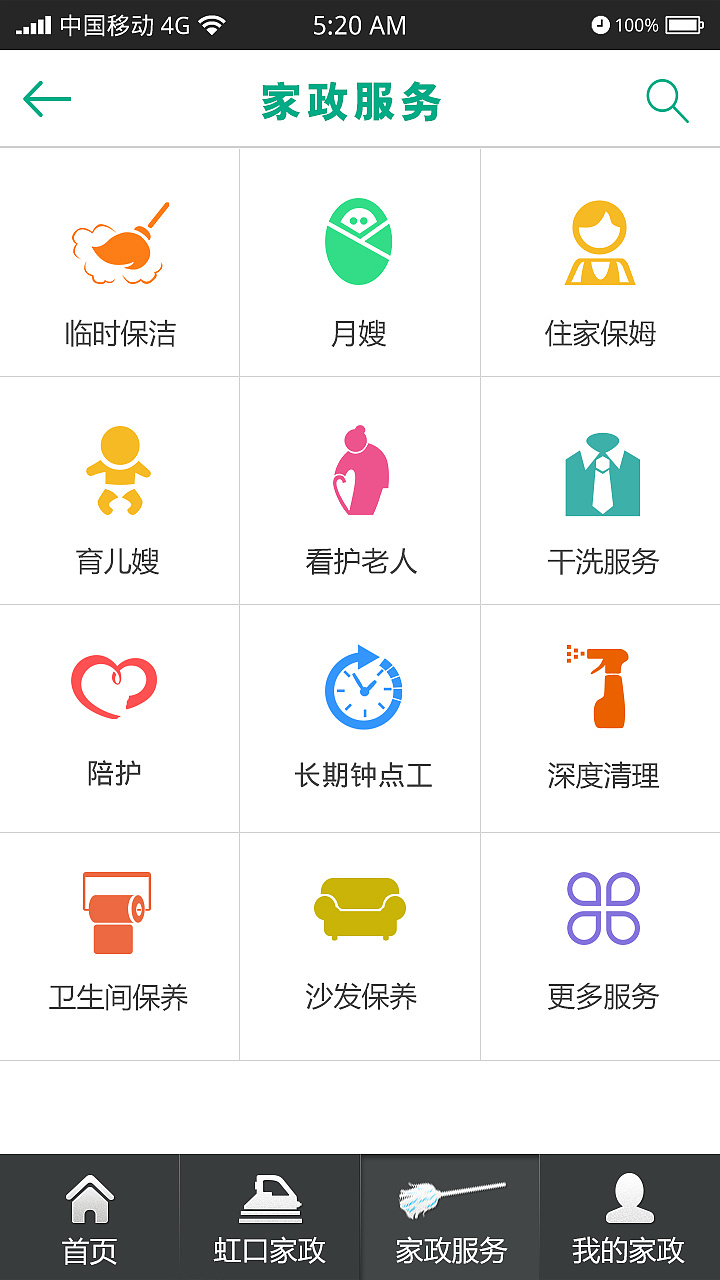Open the 虹口家政 tab
This screenshot has height=1280, width=720.
coord(269,1215)
